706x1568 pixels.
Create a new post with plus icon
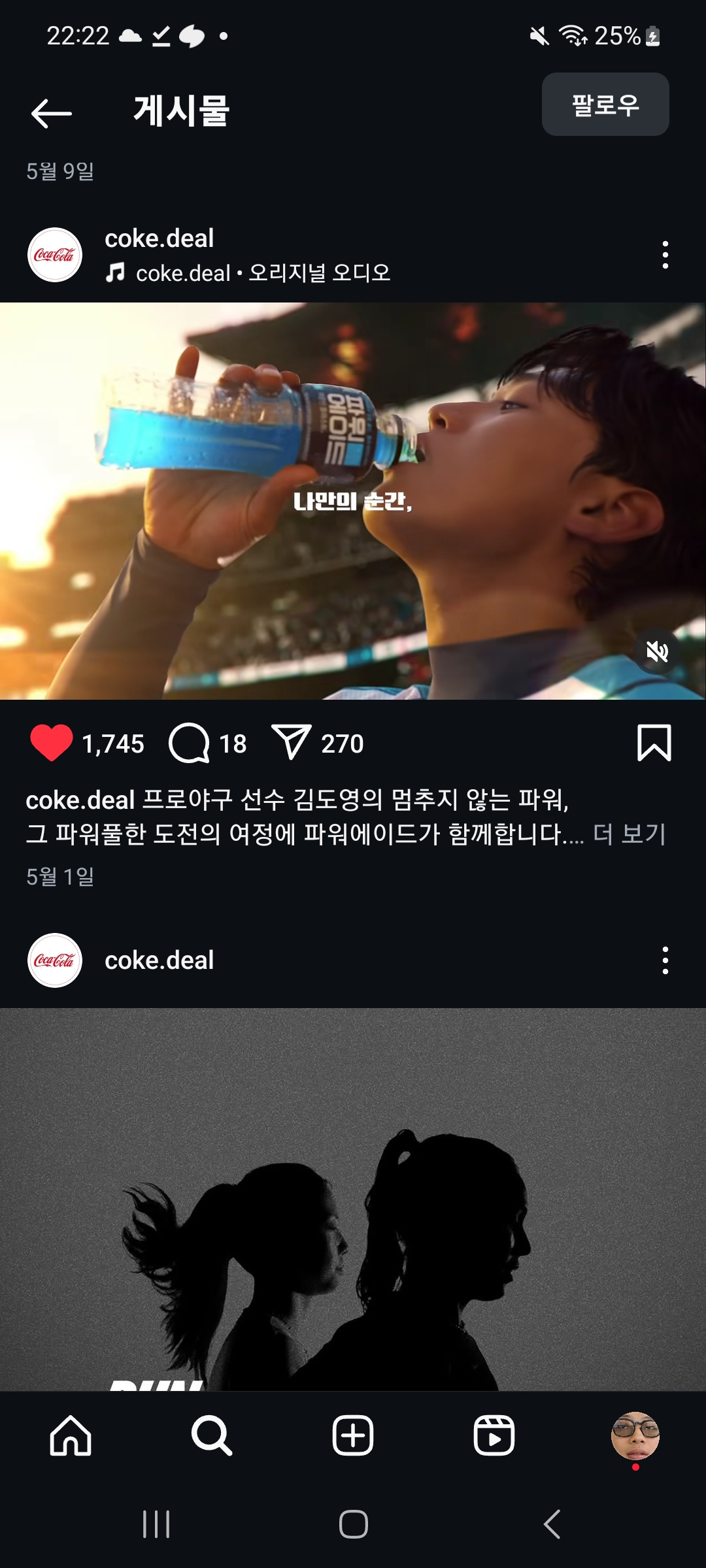[x=353, y=1436]
